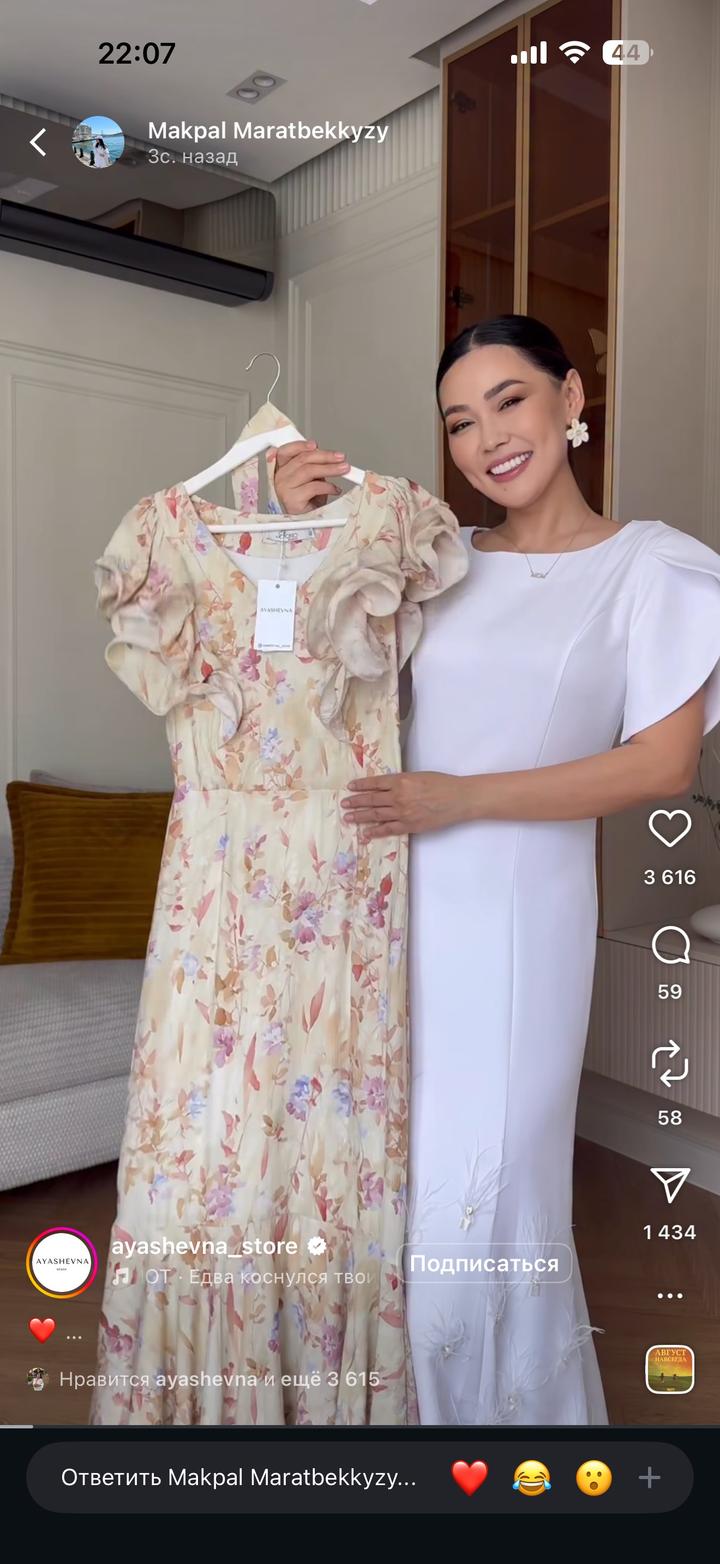React with the red heart emoji

(469, 1478)
